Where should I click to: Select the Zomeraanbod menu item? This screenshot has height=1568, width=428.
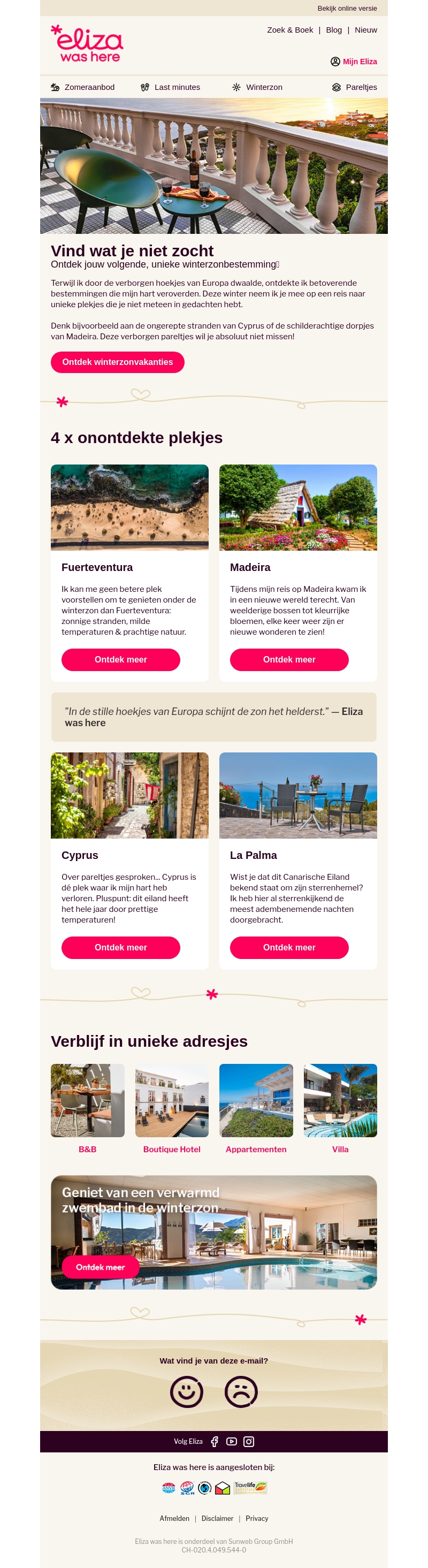tap(83, 87)
